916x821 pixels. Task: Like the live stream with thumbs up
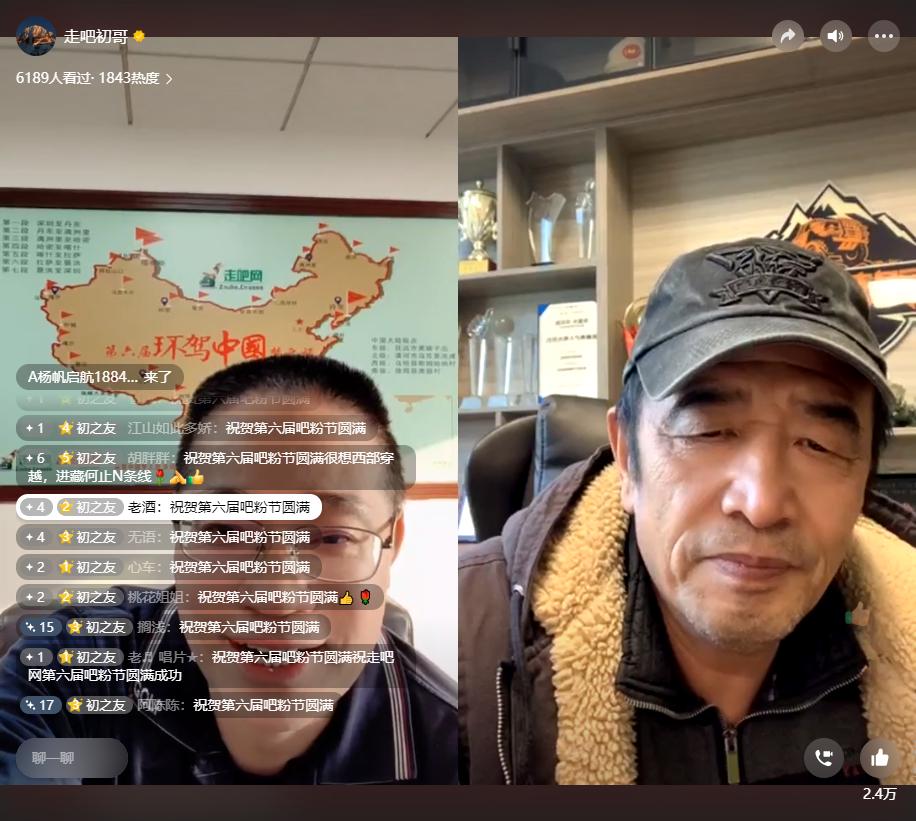pyautogui.click(x=880, y=757)
